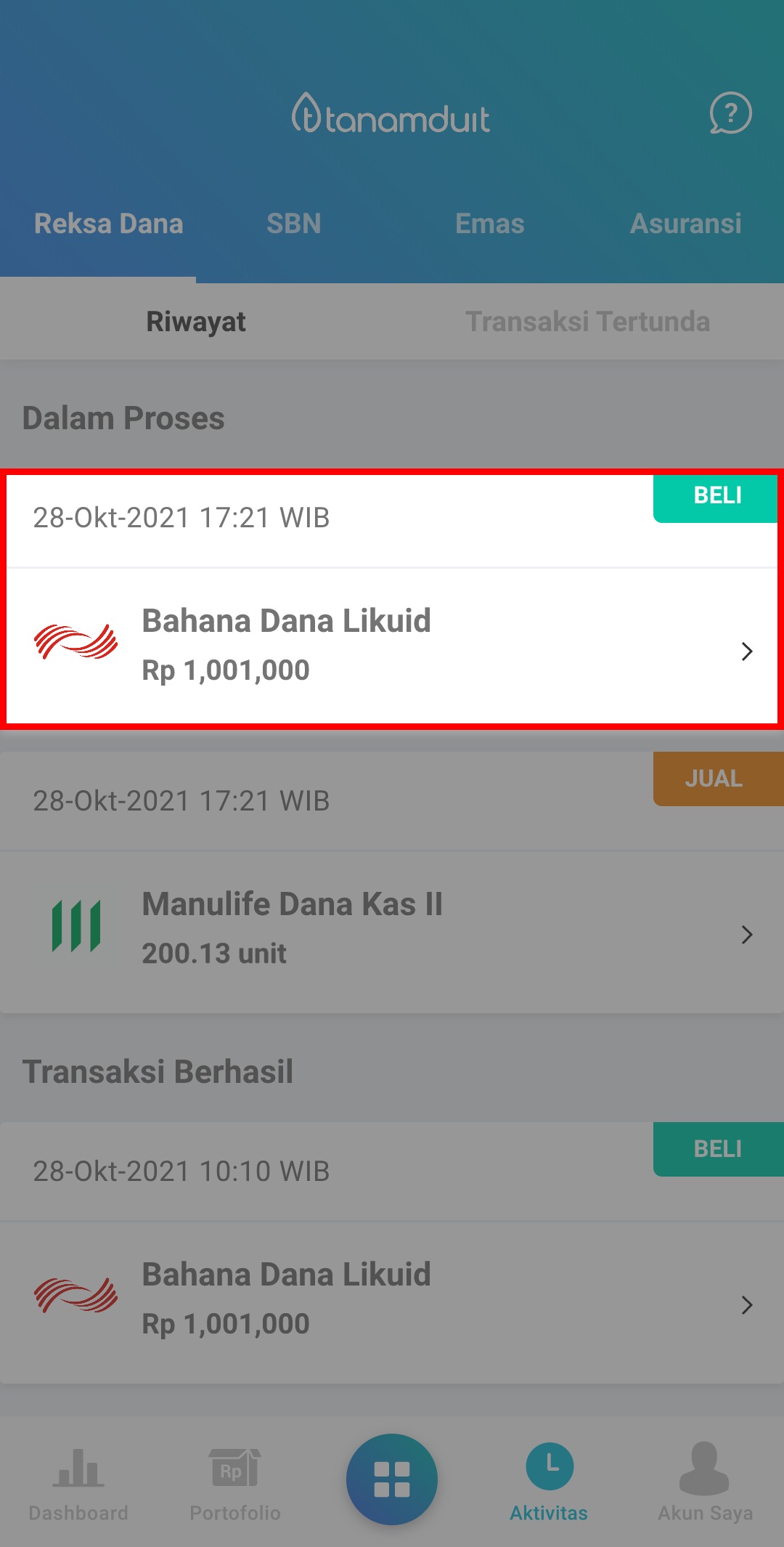
Task: Select the Asuransi tab
Action: pyautogui.click(x=685, y=224)
